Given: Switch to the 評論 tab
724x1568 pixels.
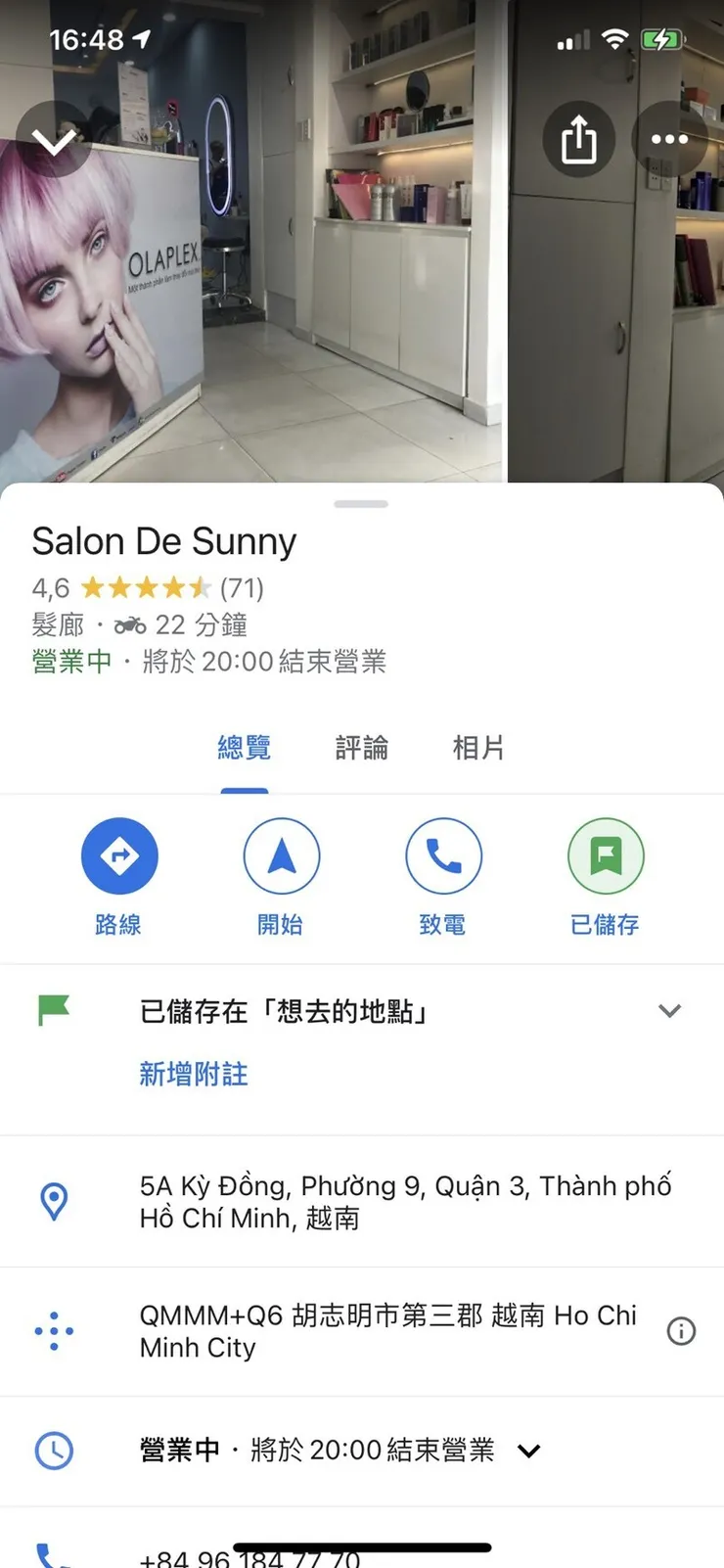Looking at the screenshot, I should point(361,748).
